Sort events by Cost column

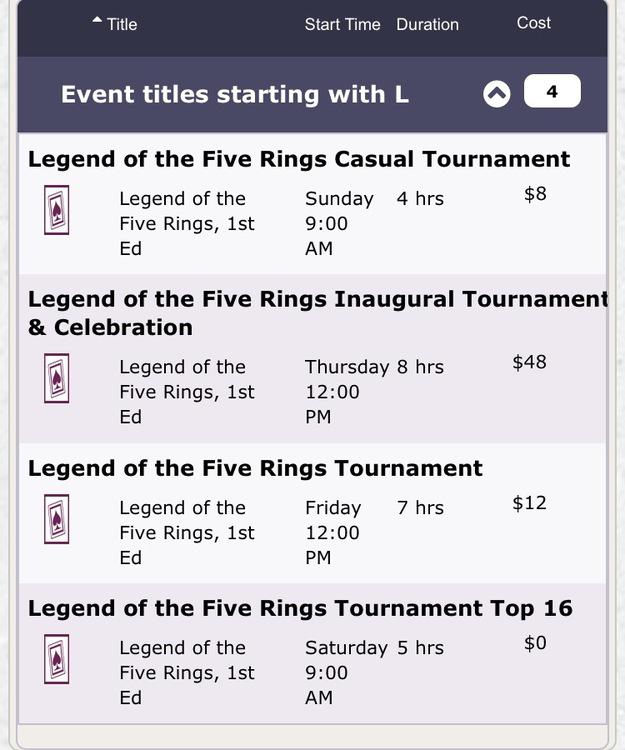pos(533,22)
